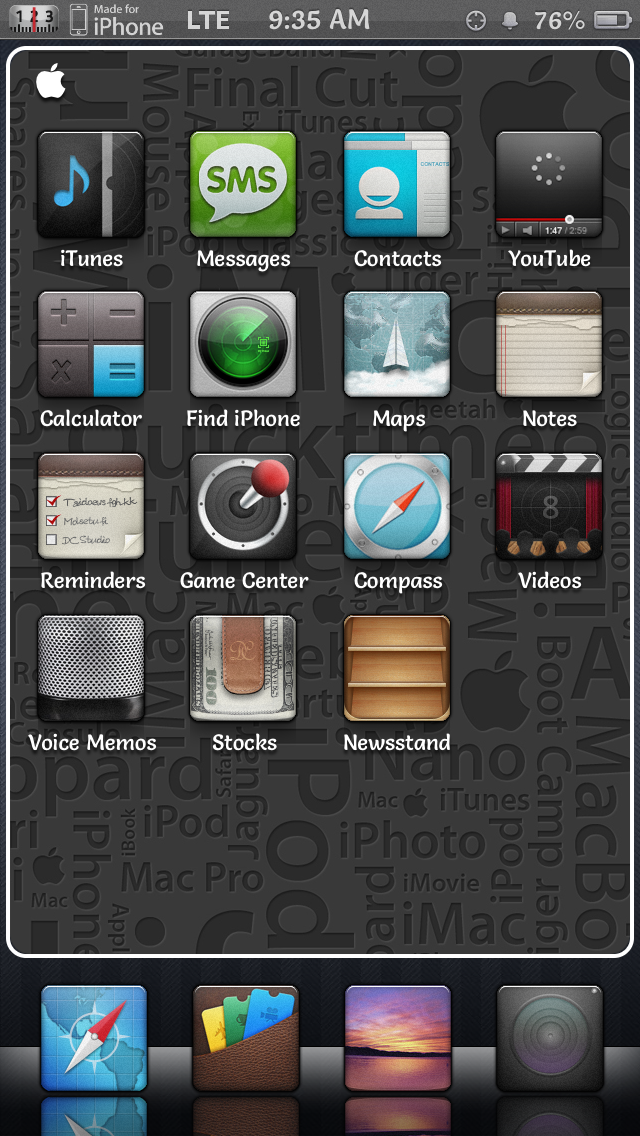Open Contacts
The width and height of the screenshot is (640, 1136).
click(397, 185)
